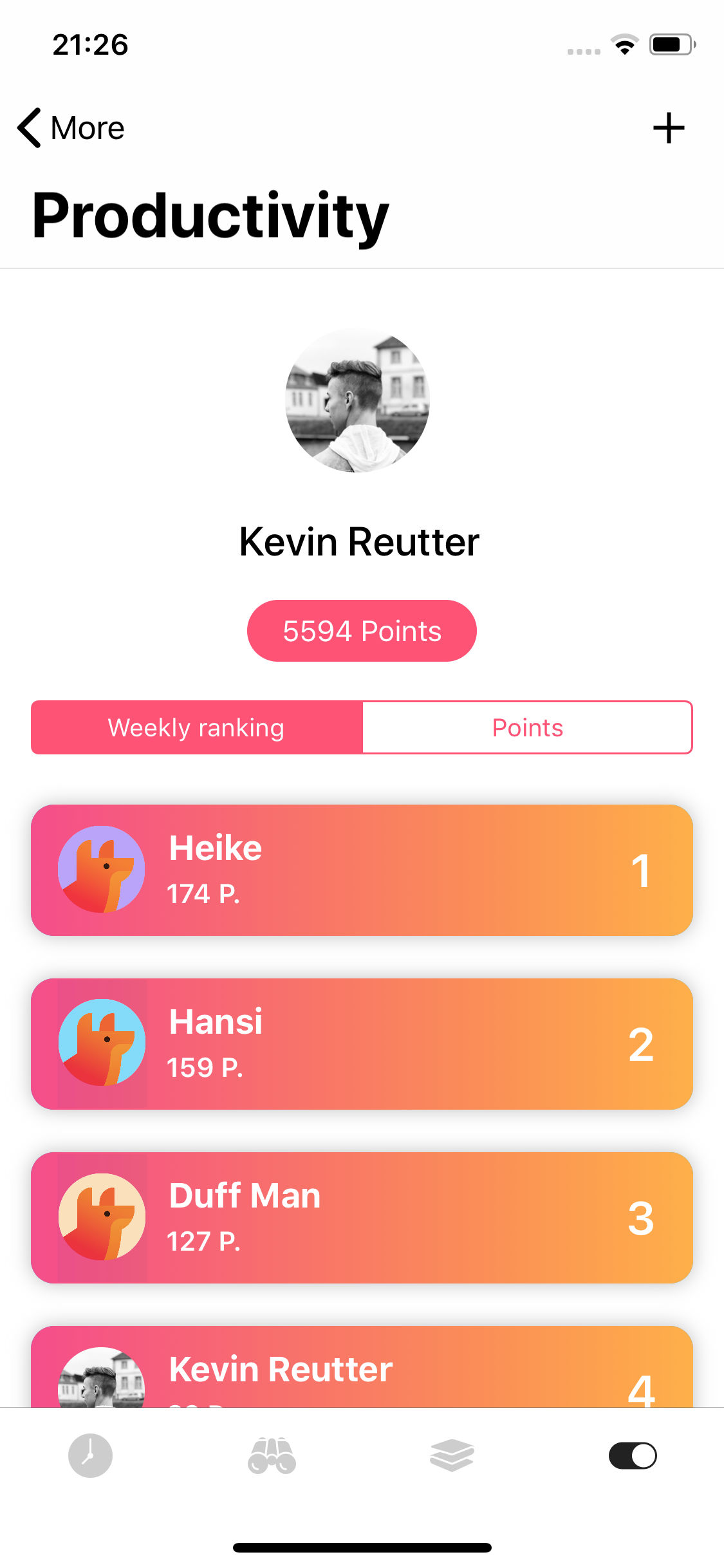The image size is (724, 1568).
Task: Open Heike's ranking card
Action: (x=362, y=870)
